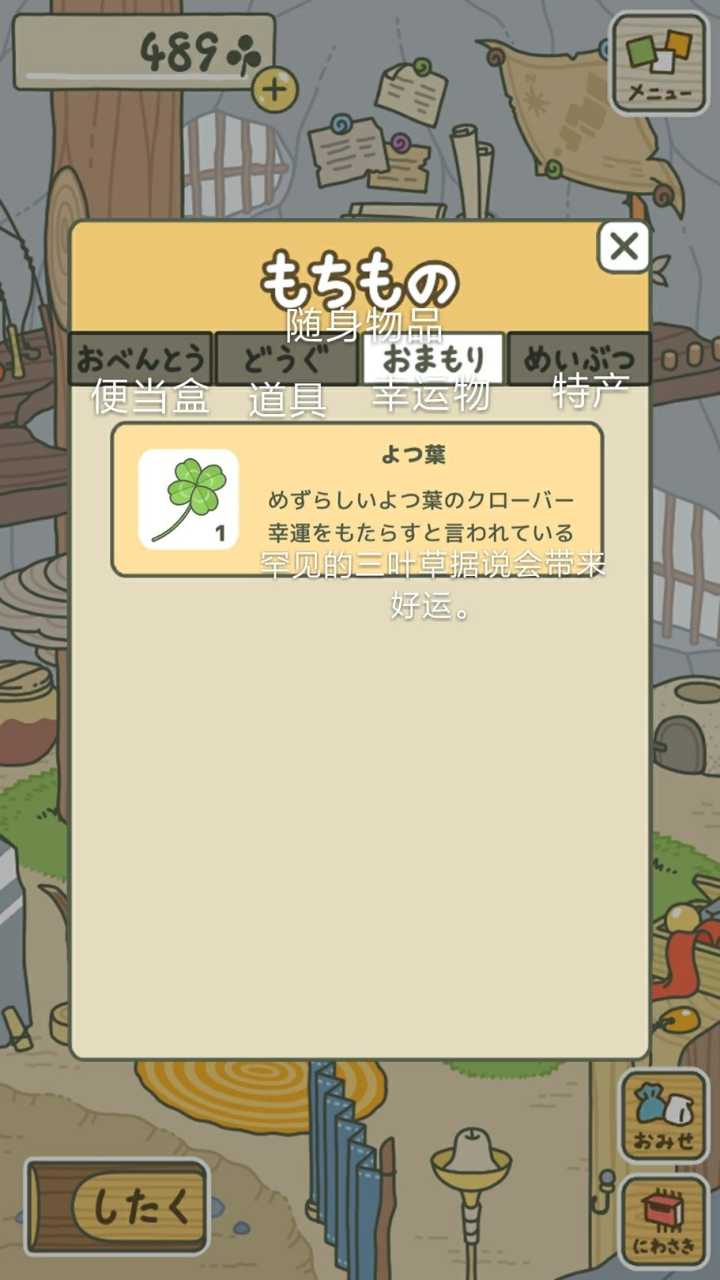Viewport: 720px width, 1280px height.
Task: Switch to the どうぐ tab
Action: (286, 357)
